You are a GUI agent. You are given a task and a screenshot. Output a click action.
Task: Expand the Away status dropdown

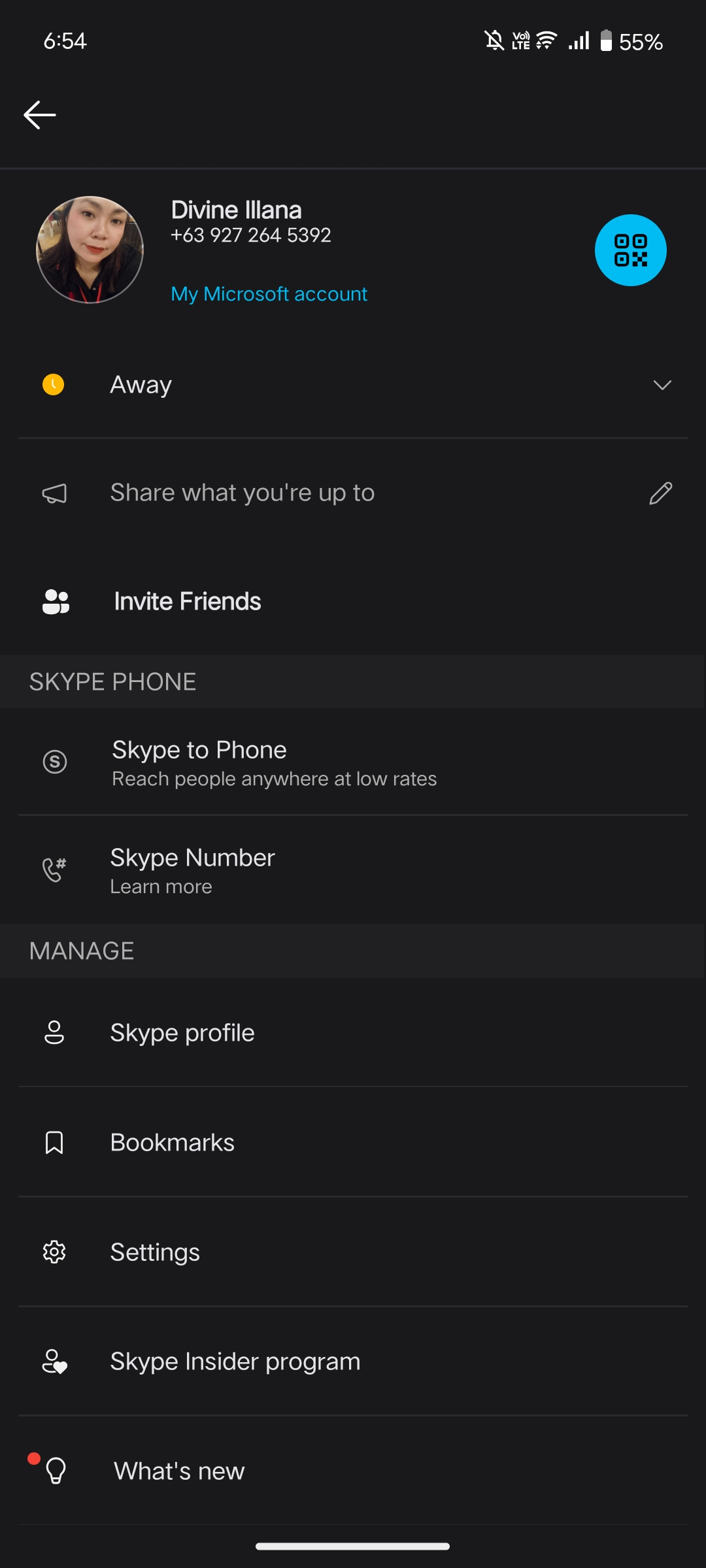tap(353, 385)
